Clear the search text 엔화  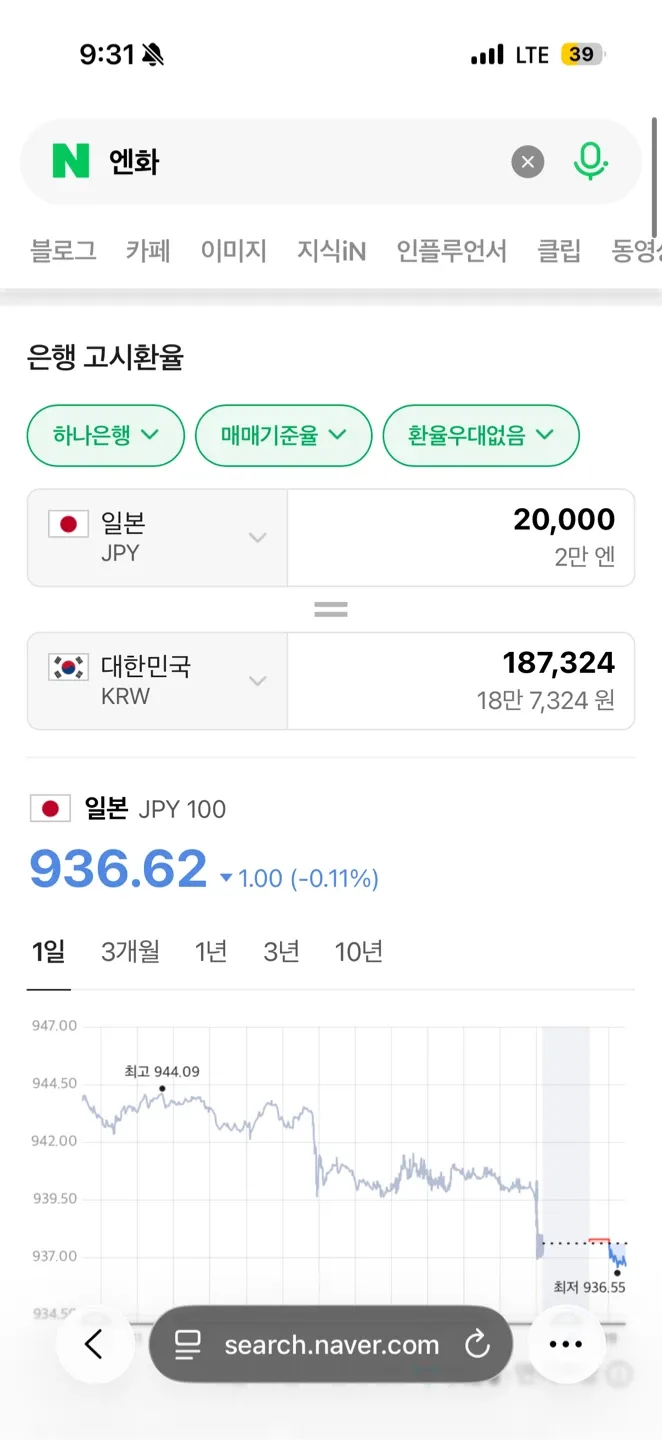point(528,162)
